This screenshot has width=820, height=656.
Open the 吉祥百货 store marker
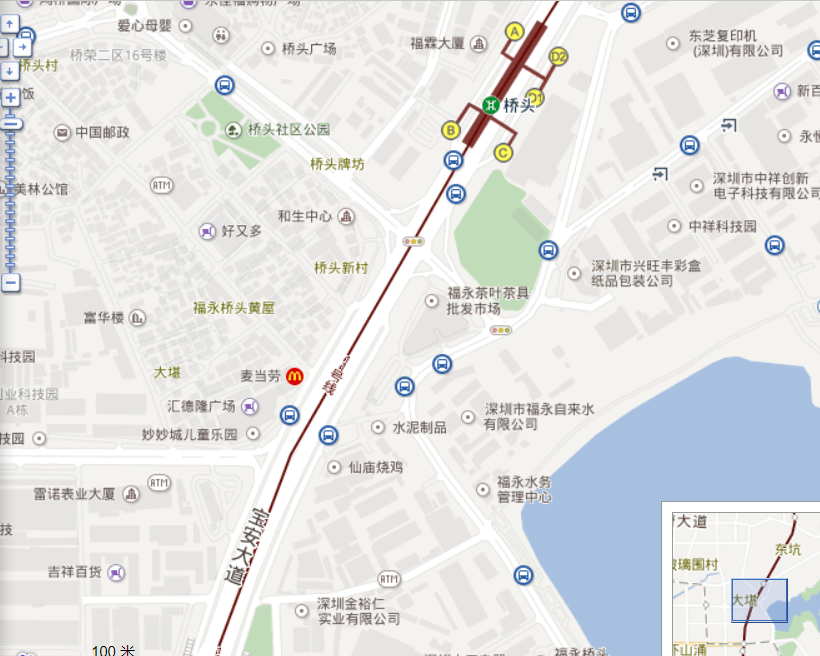point(117,572)
